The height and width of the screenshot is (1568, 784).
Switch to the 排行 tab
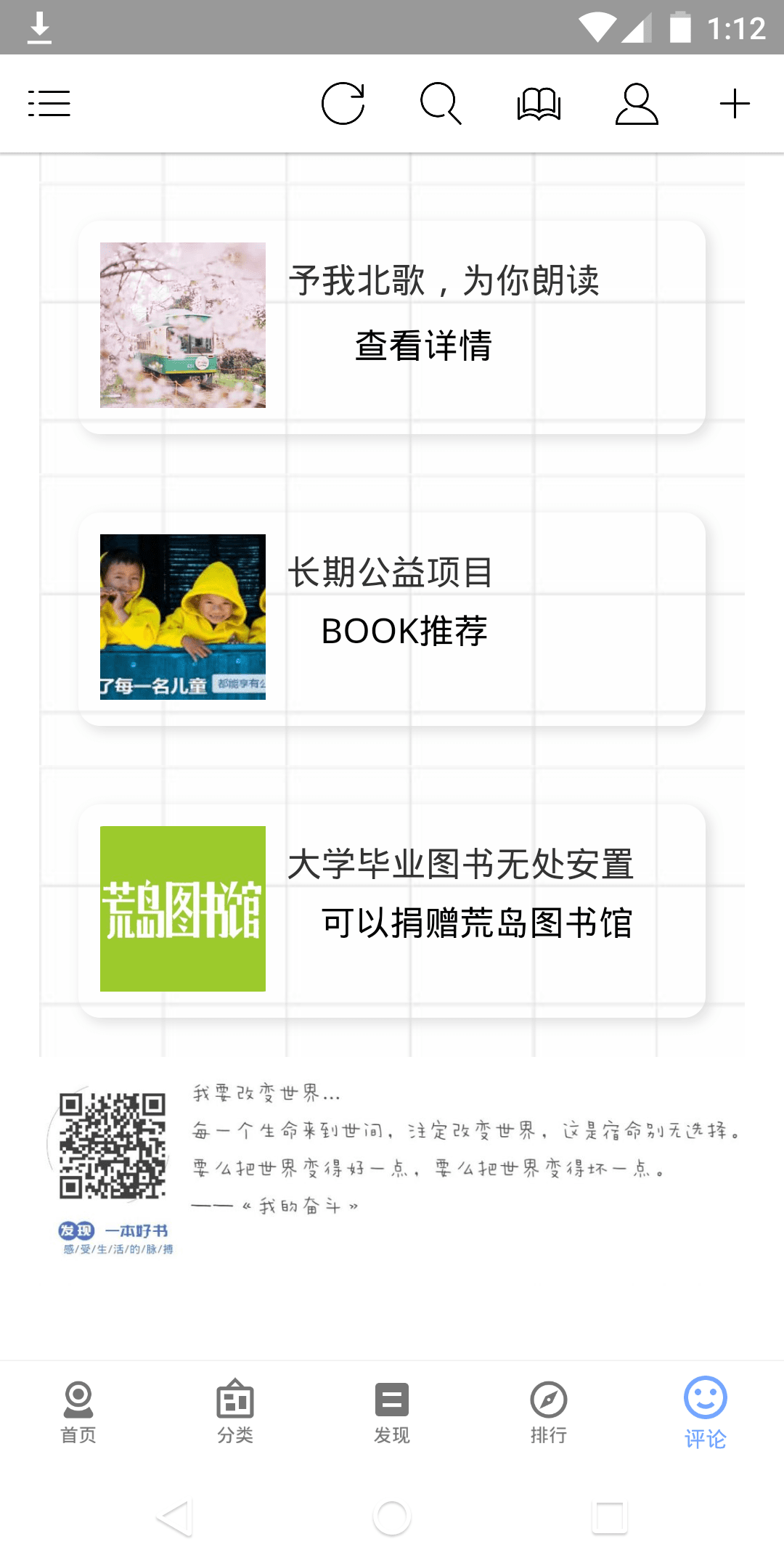[549, 1412]
